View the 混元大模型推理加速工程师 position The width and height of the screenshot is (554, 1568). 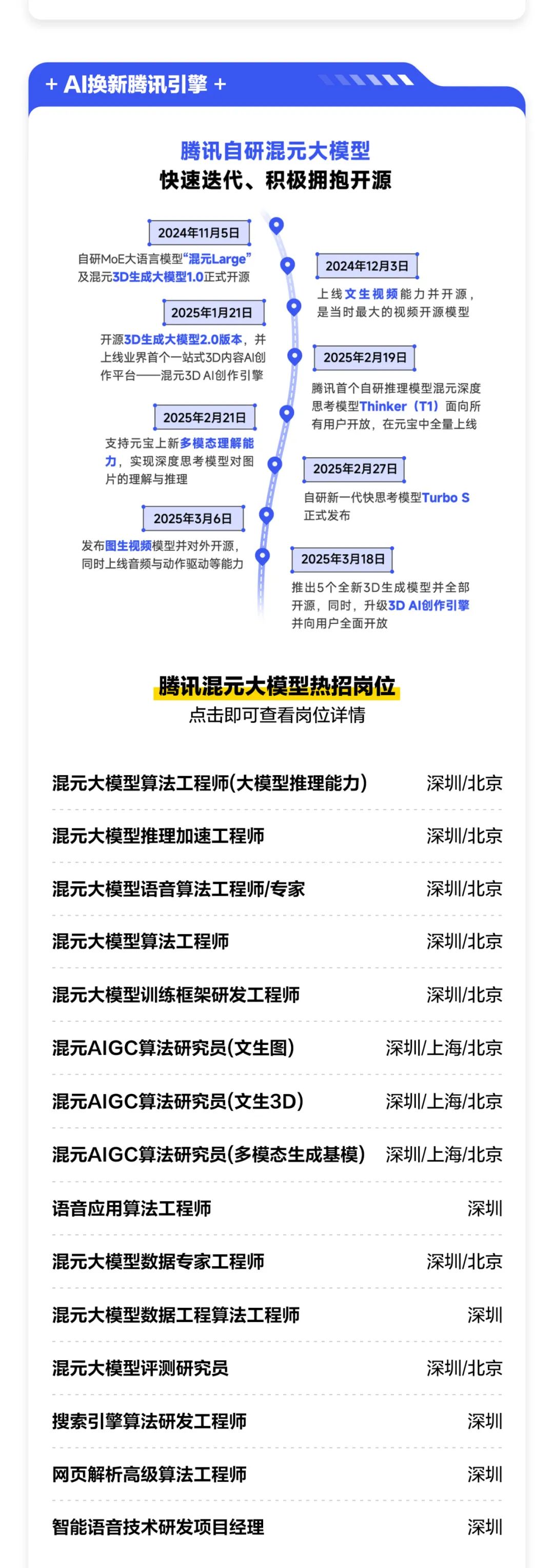[158, 836]
